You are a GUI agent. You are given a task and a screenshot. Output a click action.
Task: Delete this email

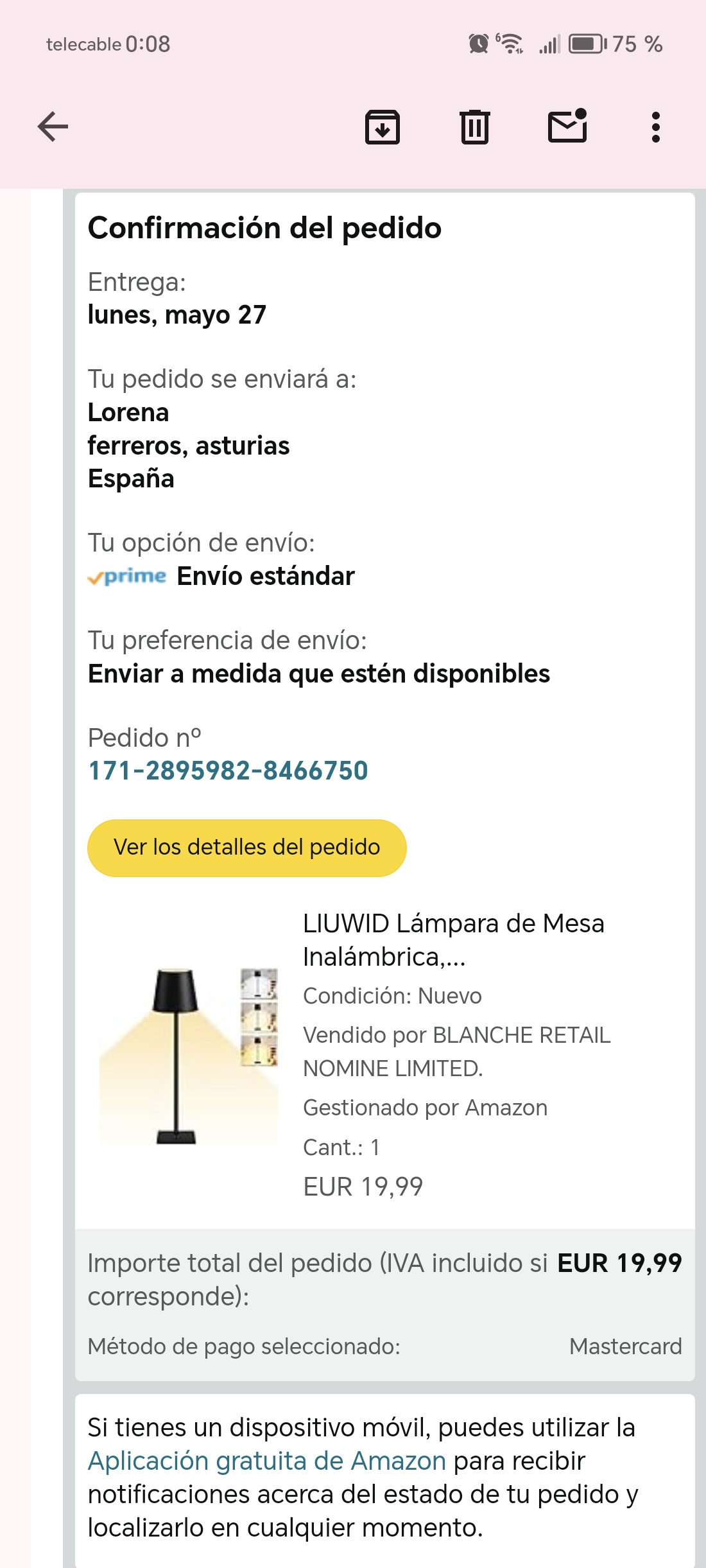click(x=475, y=126)
